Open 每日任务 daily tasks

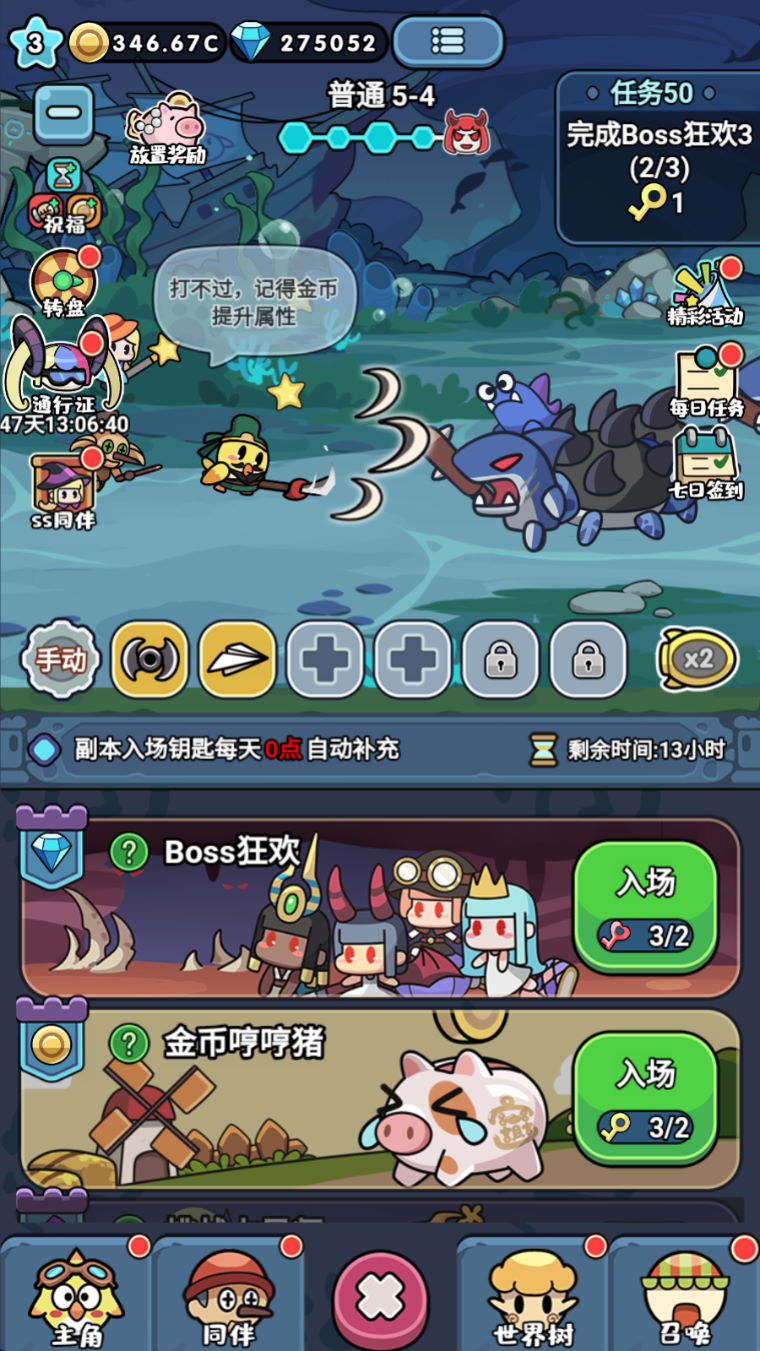(x=708, y=381)
